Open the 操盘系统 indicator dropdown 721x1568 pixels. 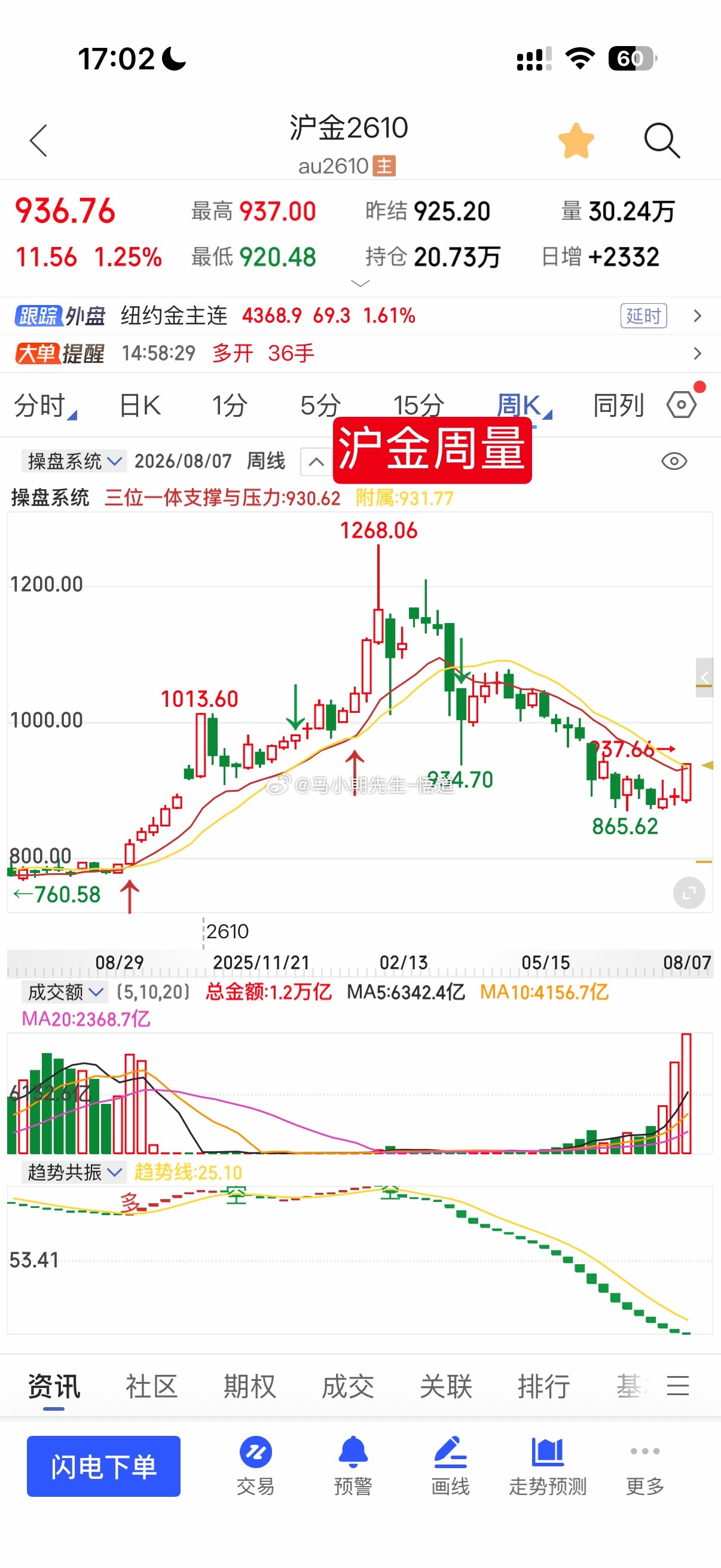click(x=74, y=462)
